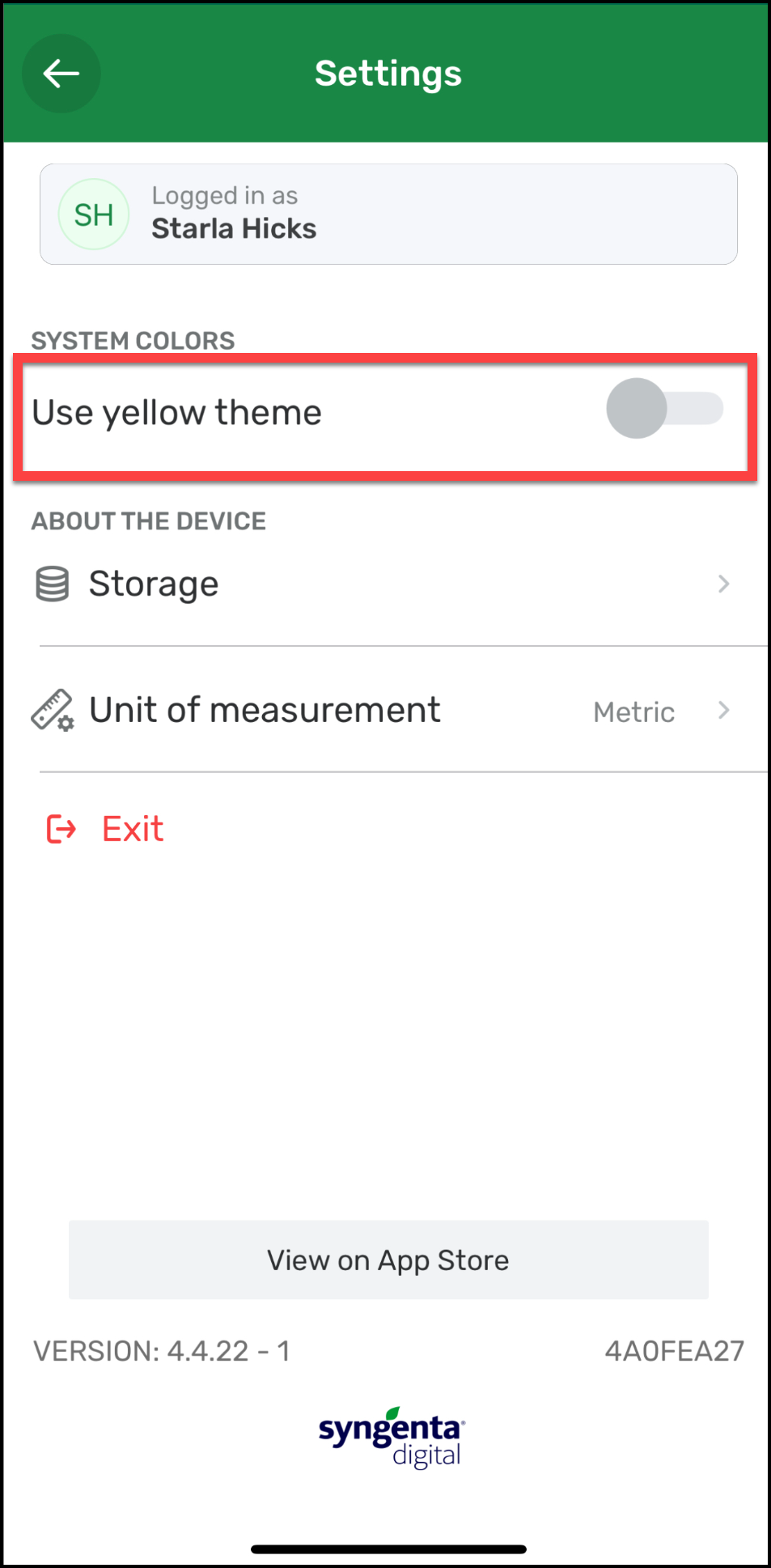Open the Storage settings row

[385, 584]
